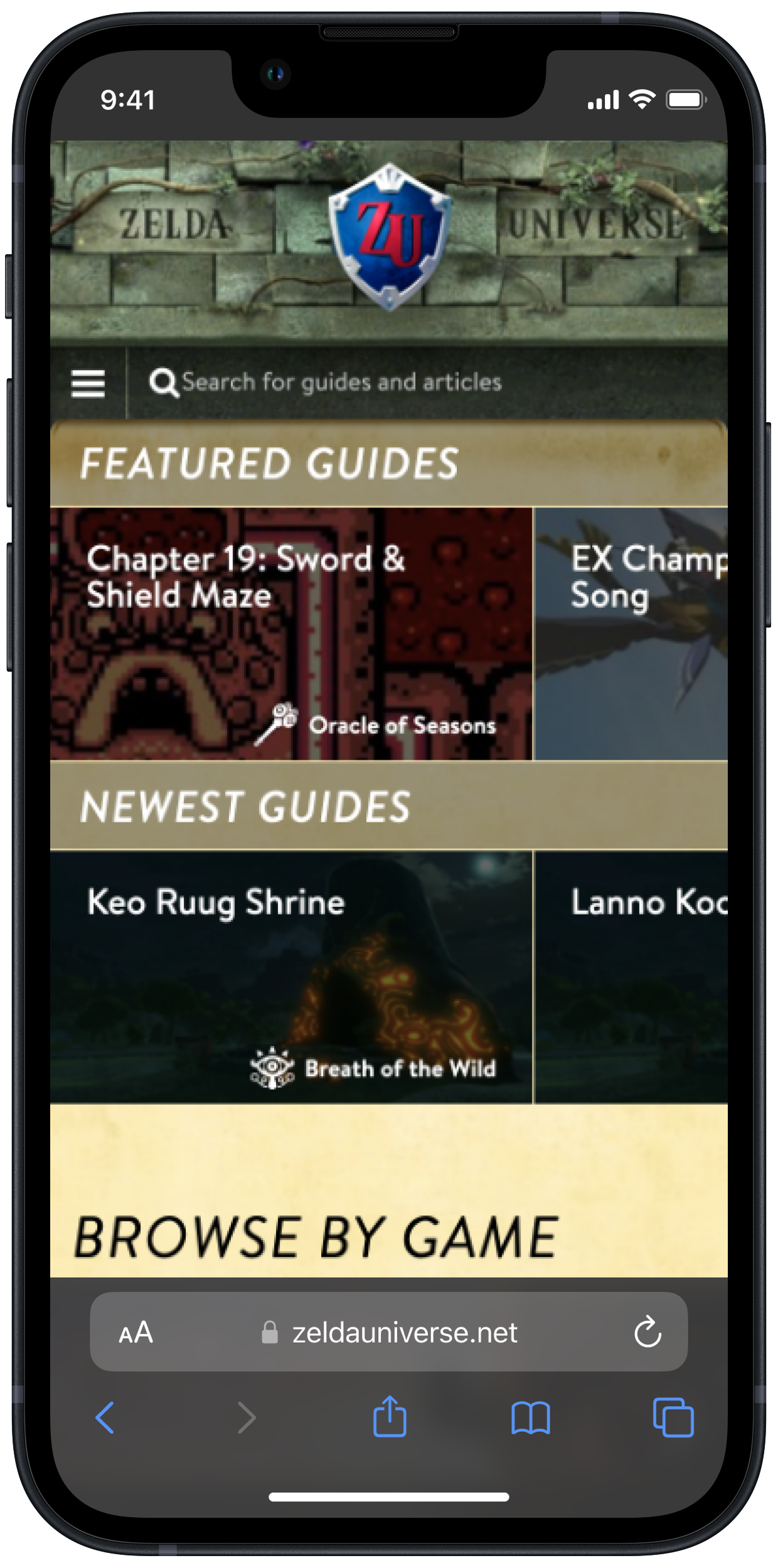The height and width of the screenshot is (1568, 778).
Task: Open the Keo Ruug Shrine guide
Action: [291, 977]
